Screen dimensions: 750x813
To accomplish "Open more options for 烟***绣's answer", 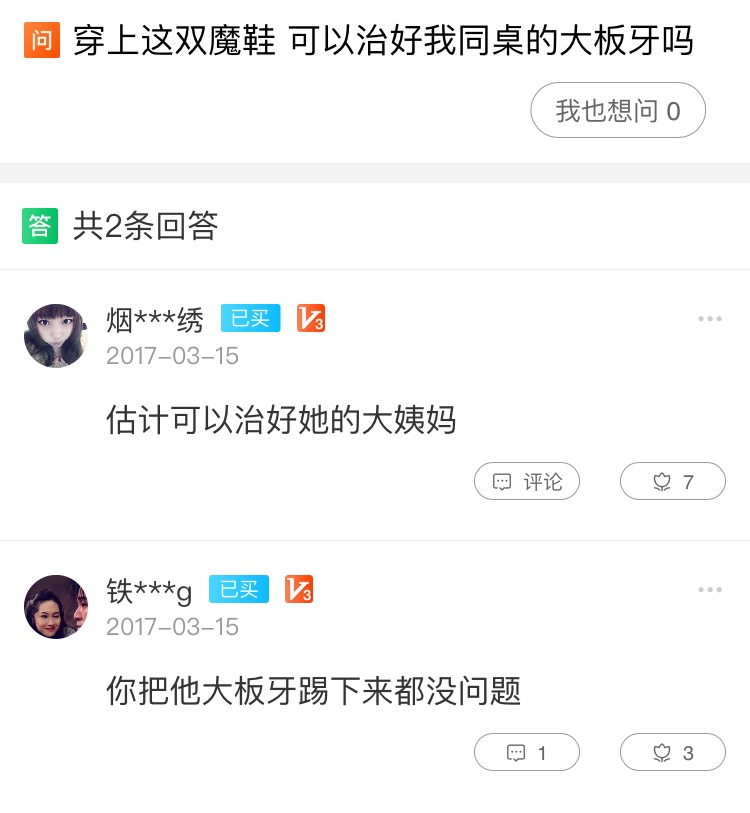I will (x=709, y=319).
